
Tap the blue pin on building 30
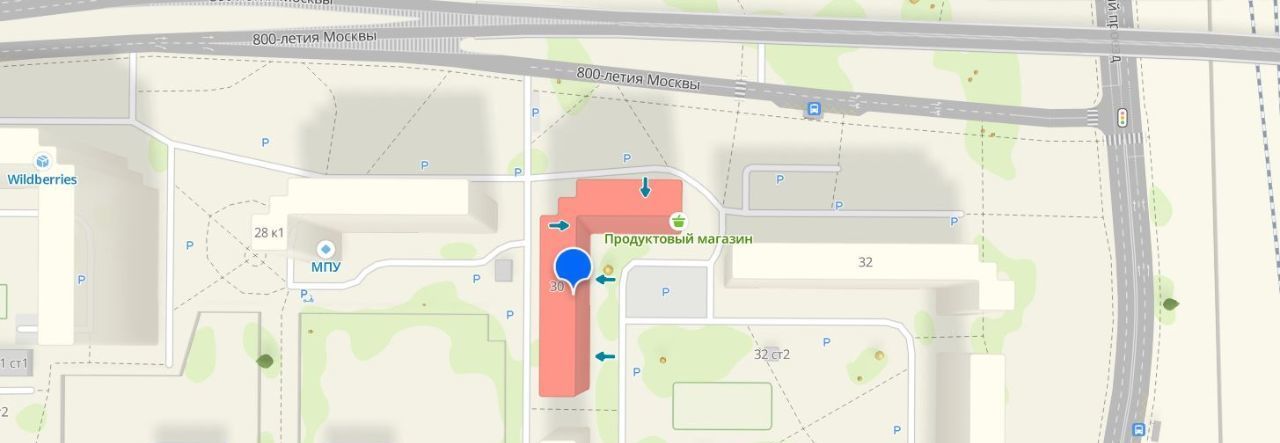point(572,266)
